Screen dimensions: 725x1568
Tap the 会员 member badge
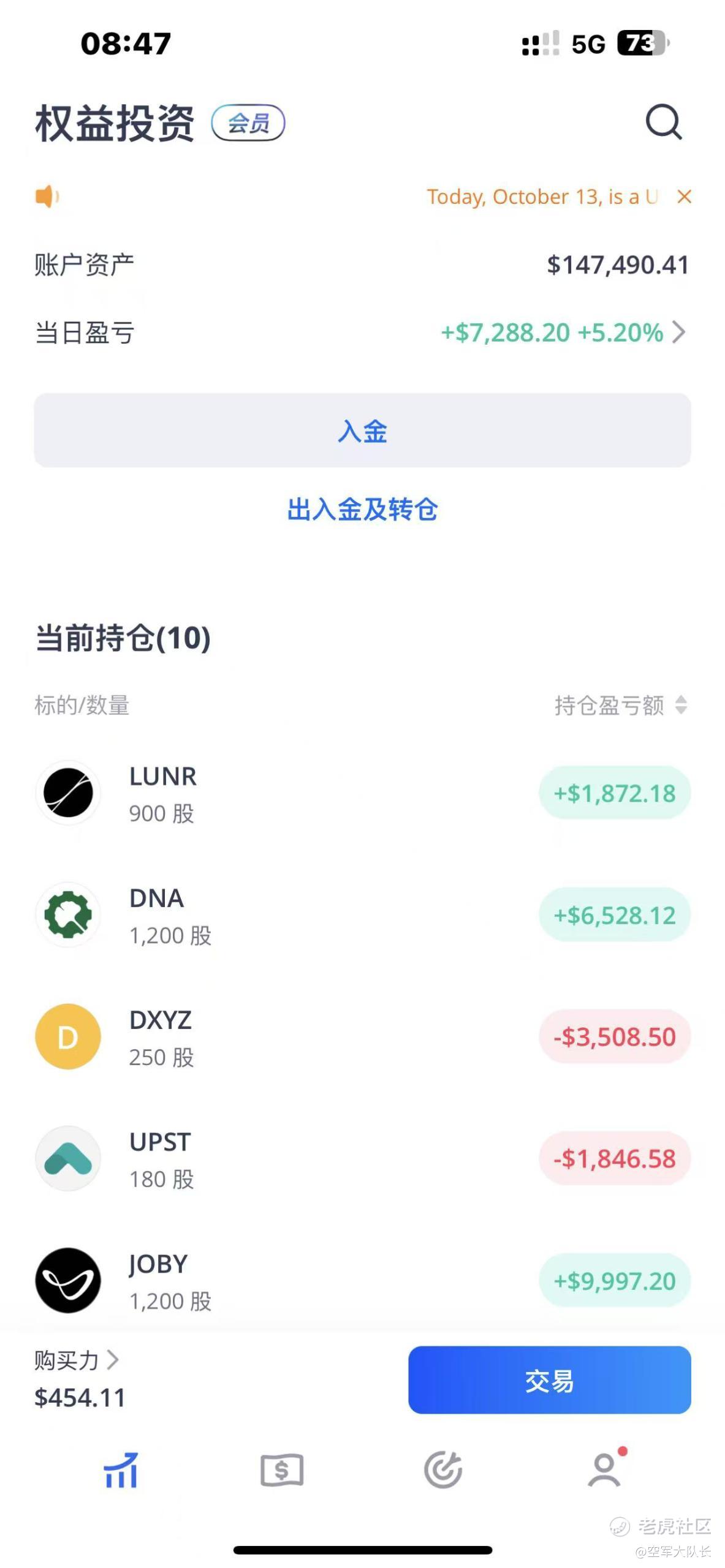pyautogui.click(x=248, y=123)
